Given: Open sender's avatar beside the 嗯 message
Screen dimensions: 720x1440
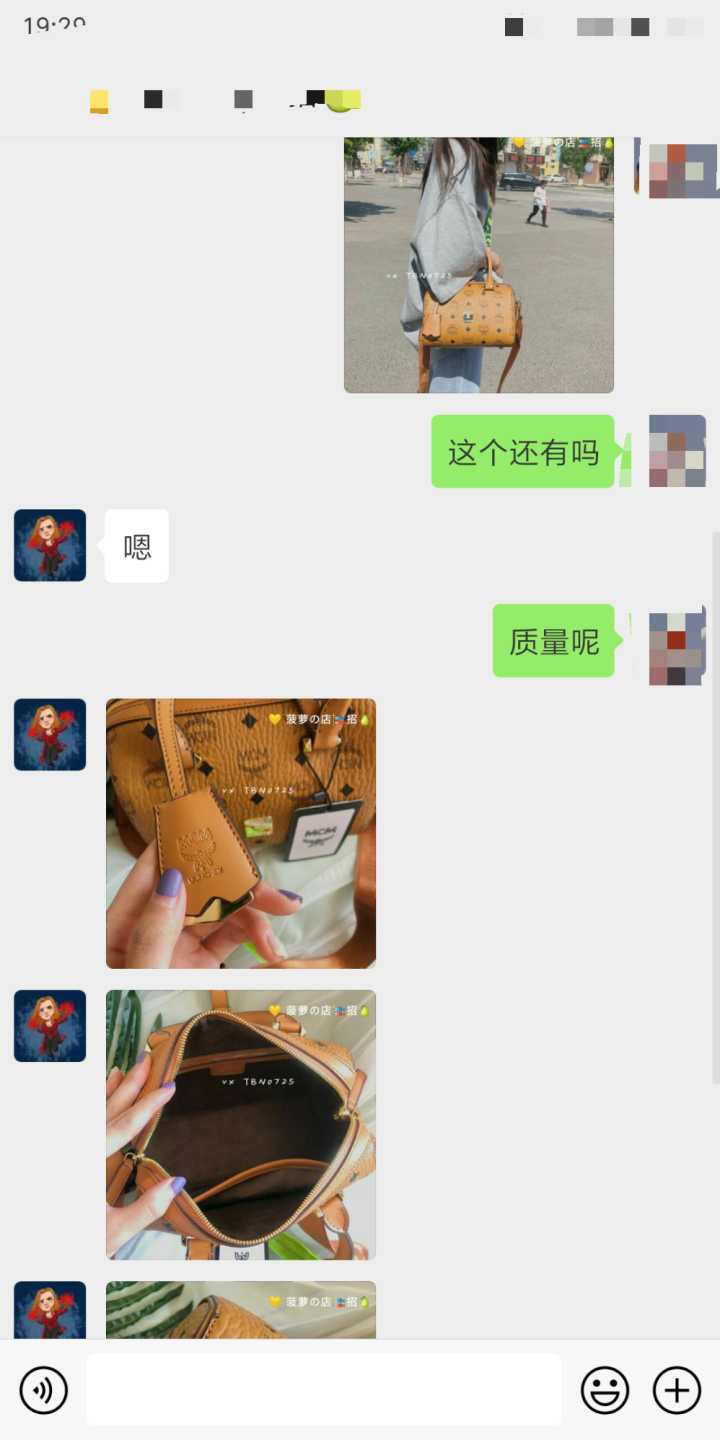Looking at the screenshot, I should (50, 545).
